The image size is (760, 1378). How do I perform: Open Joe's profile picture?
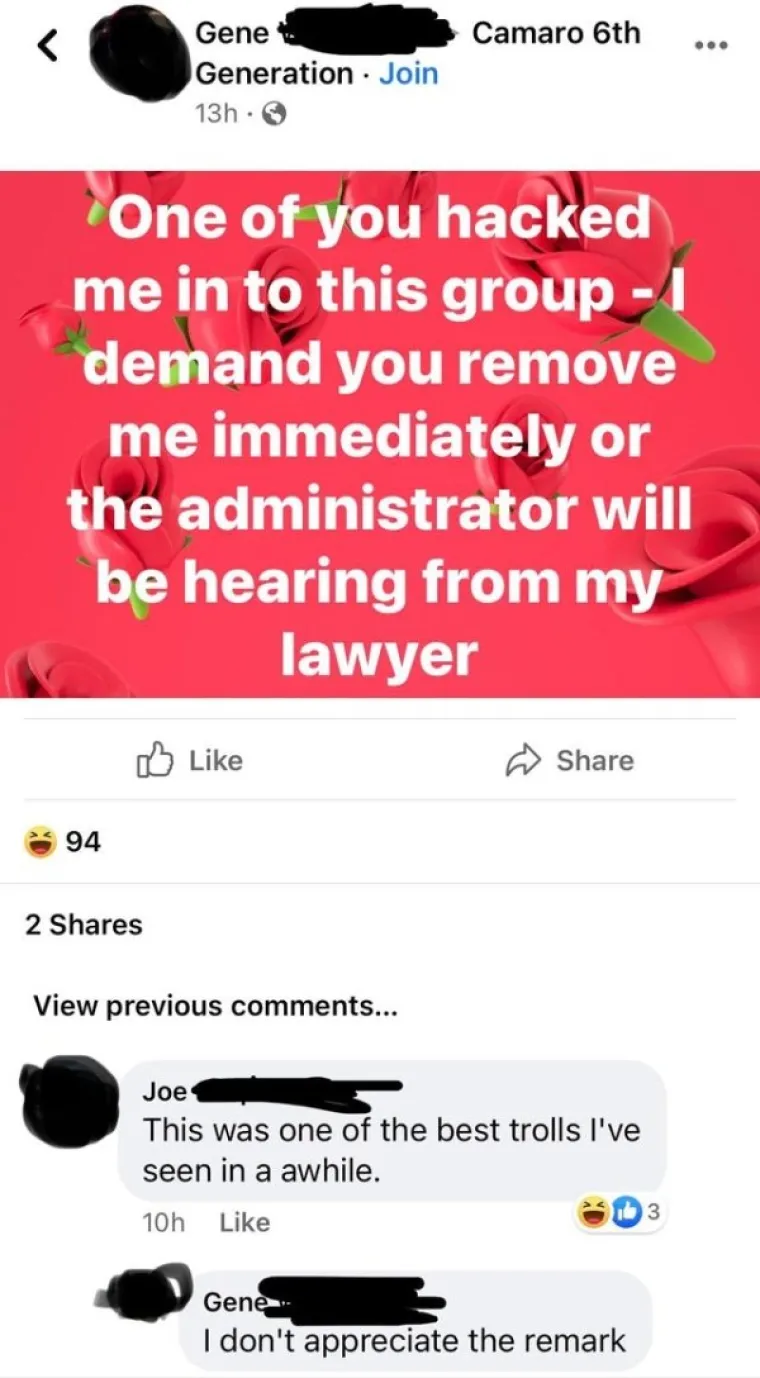point(69,1101)
